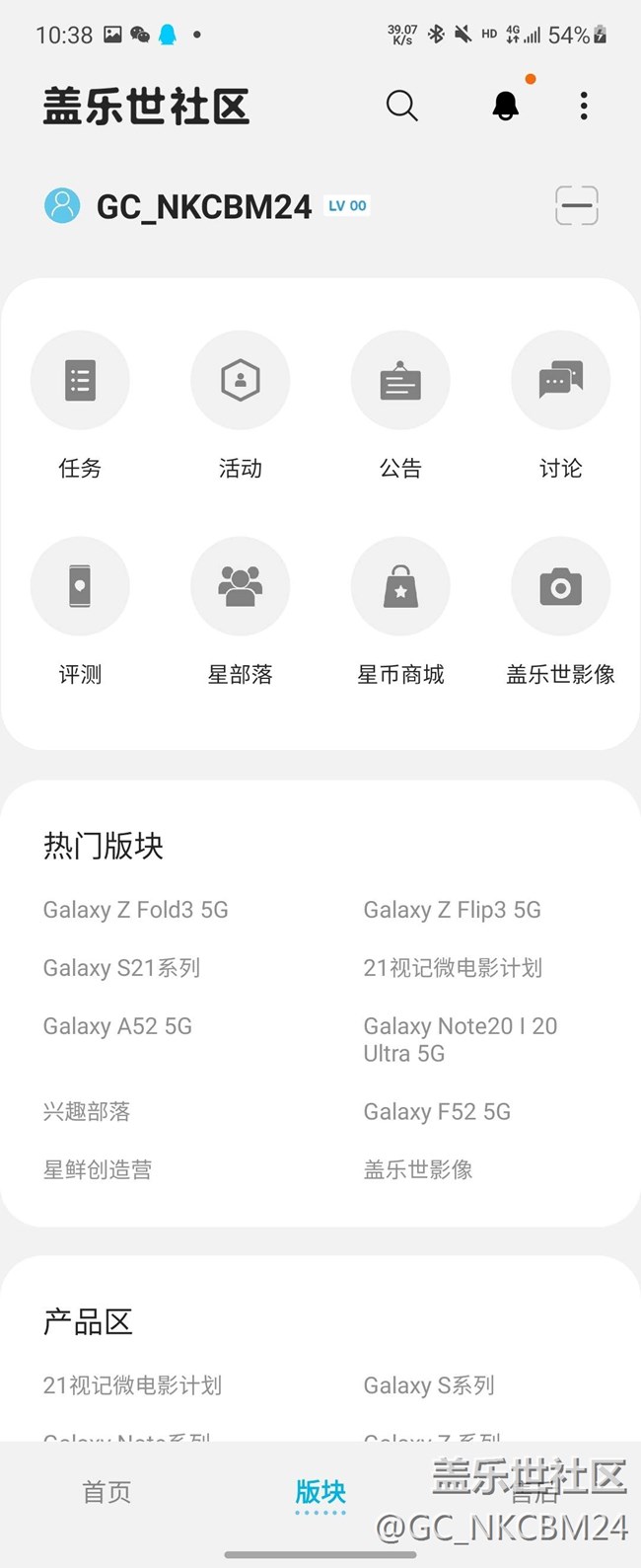641x1568 pixels.
Task: Go to the 兴趣部落 board
Action: click(87, 1112)
